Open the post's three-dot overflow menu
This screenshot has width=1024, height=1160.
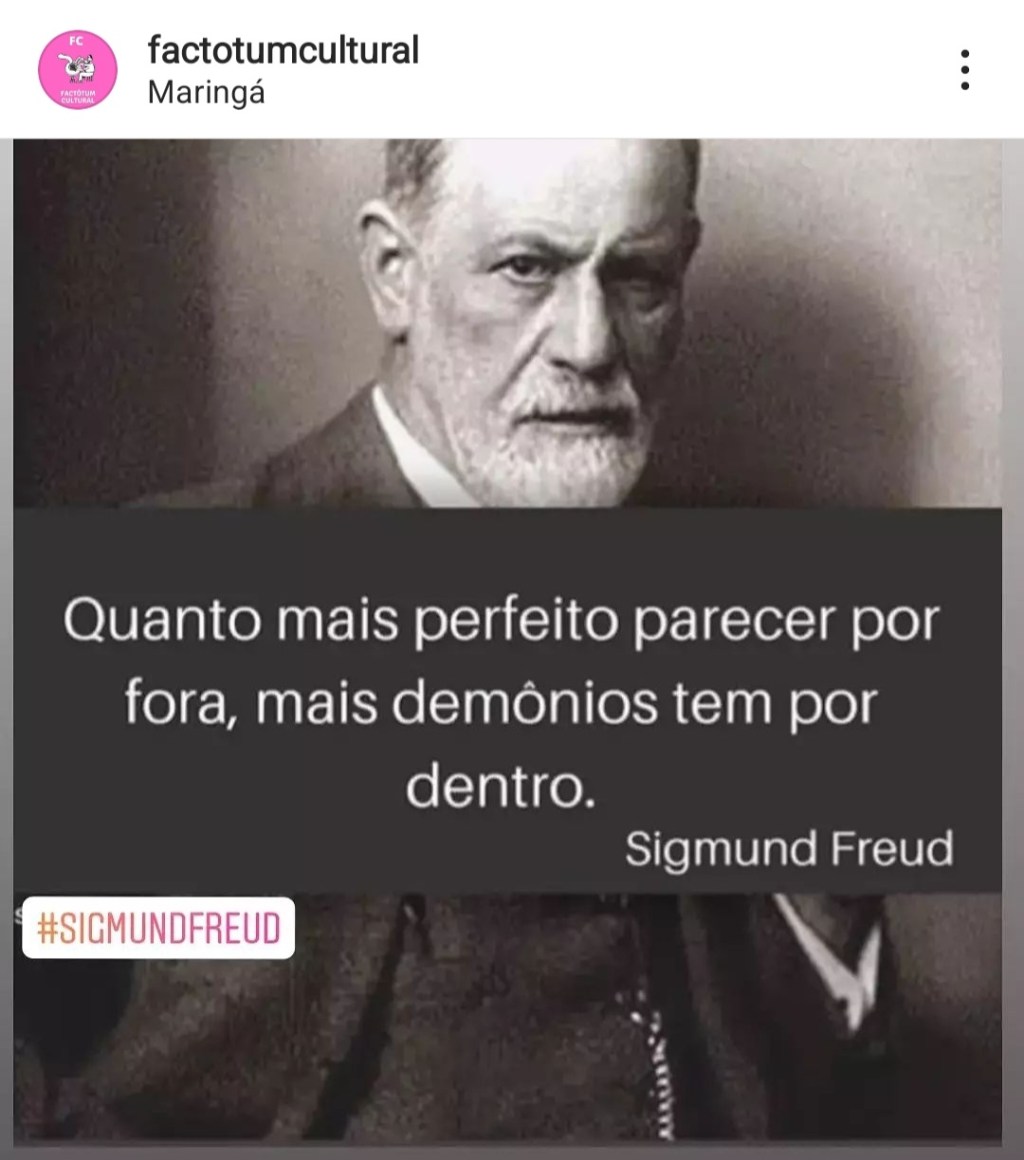click(x=964, y=70)
